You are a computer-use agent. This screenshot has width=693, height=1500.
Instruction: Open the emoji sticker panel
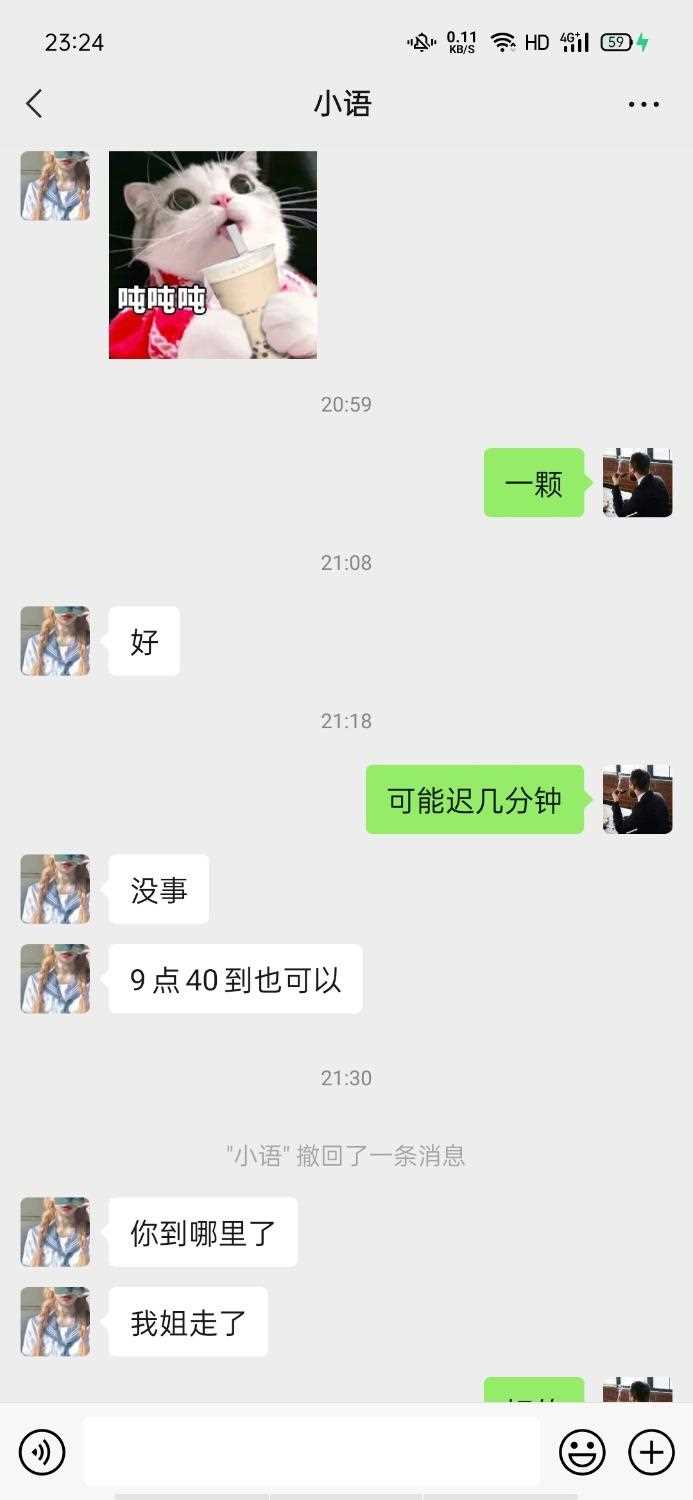tap(582, 1451)
